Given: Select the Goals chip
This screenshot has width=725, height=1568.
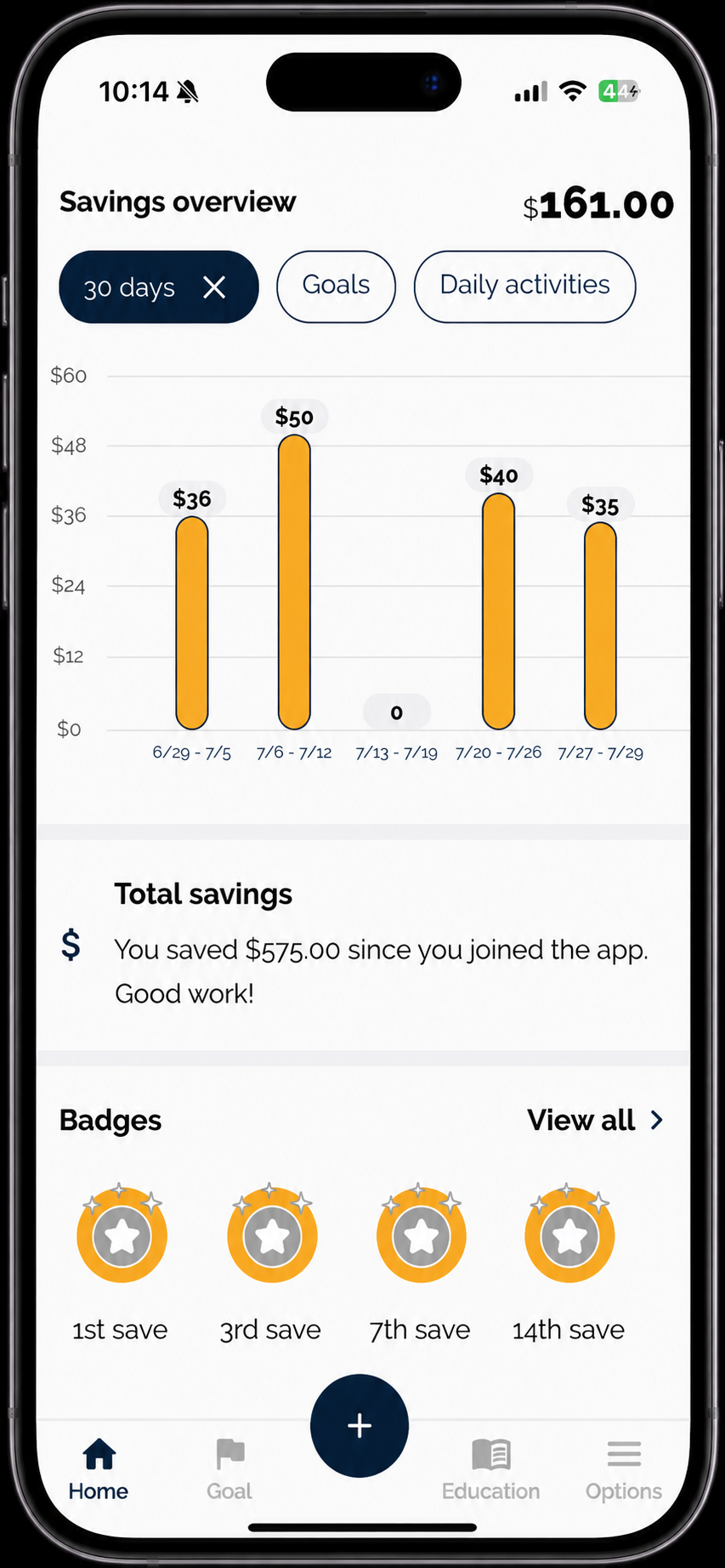Looking at the screenshot, I should [x=336, y=287].
